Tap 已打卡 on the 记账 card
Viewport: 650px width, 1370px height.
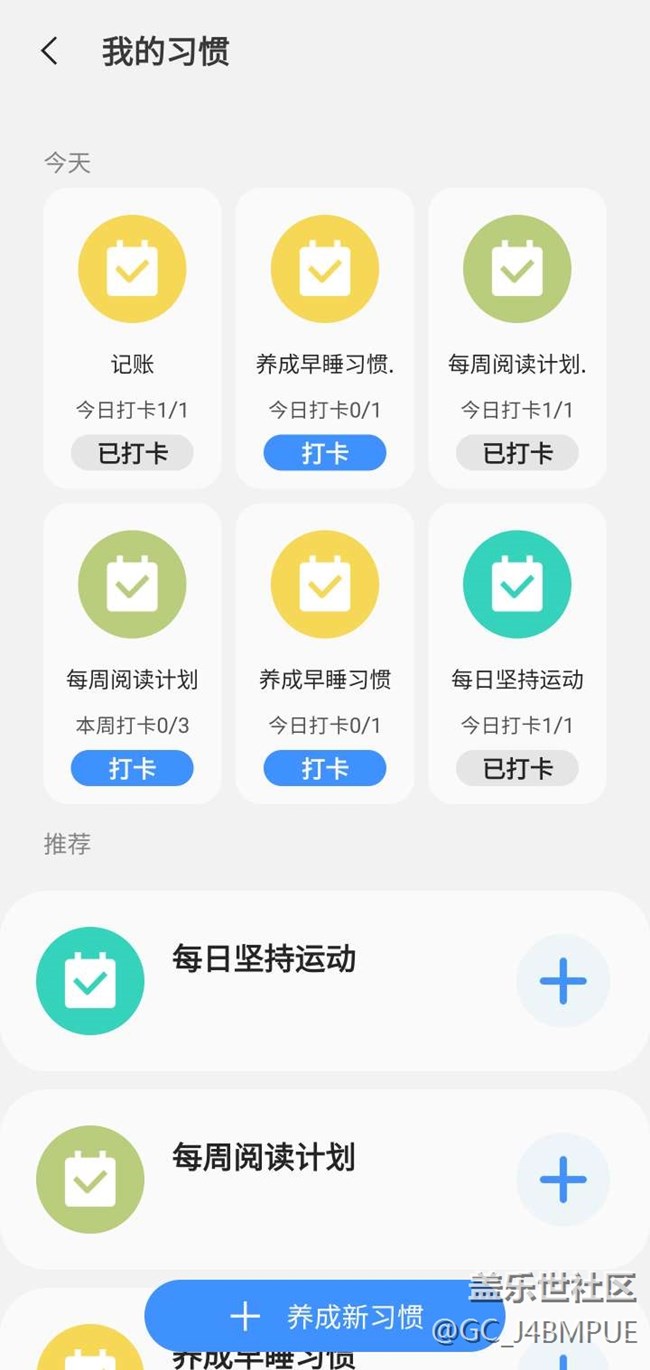132,453
